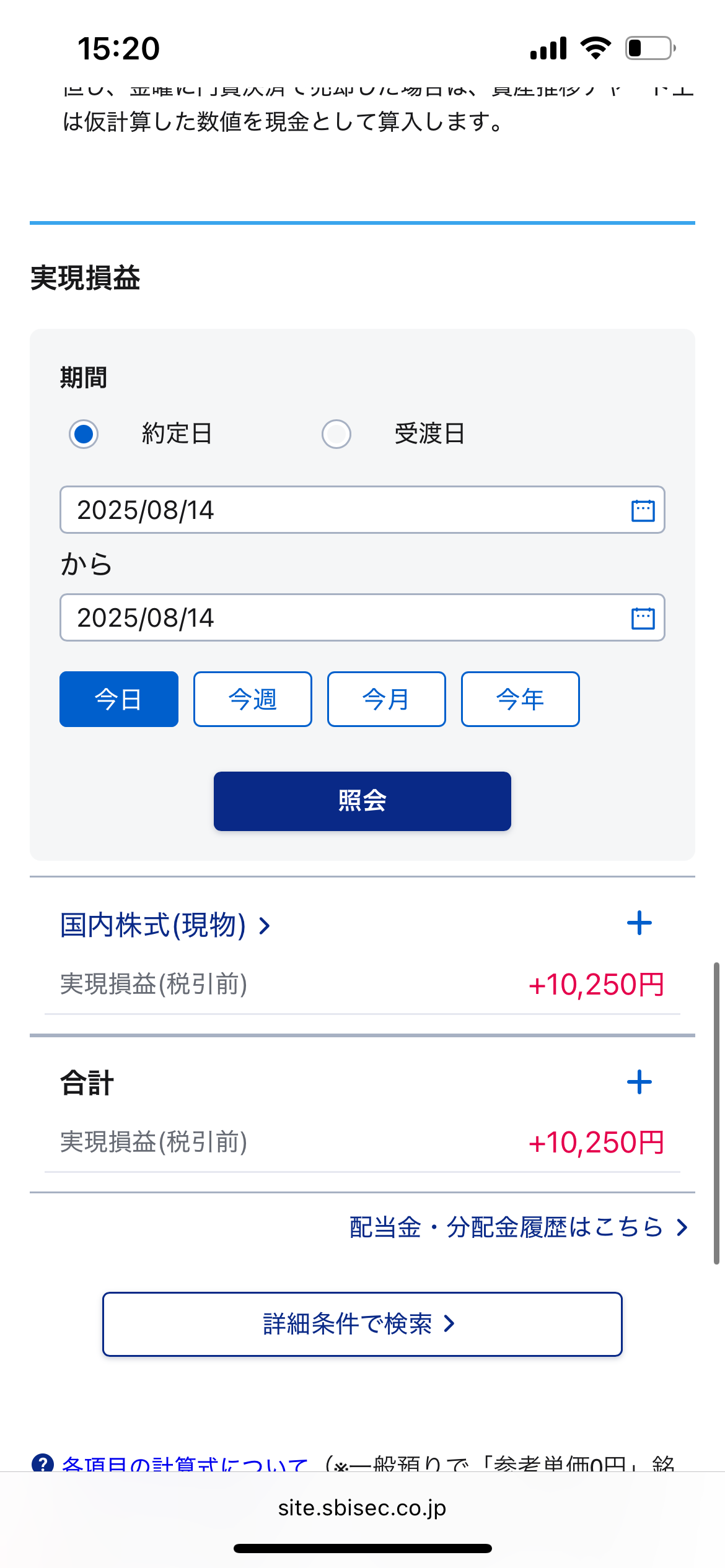Choose the 今月 period button
This screenshot has height=1568, width=725.
point(387,699)
